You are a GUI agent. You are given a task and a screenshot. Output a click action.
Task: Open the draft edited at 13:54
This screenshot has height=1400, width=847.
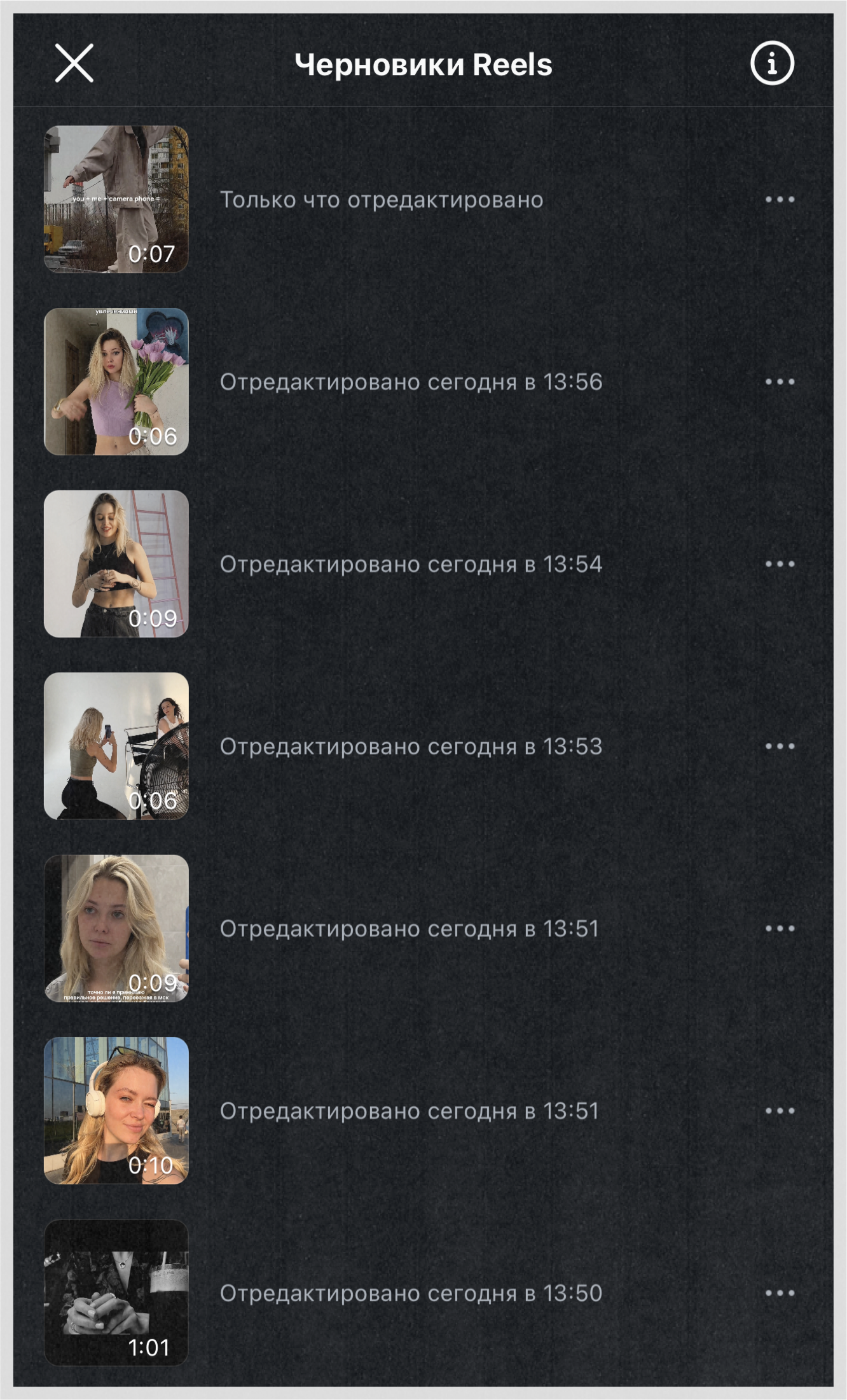(x=116, y=564)
